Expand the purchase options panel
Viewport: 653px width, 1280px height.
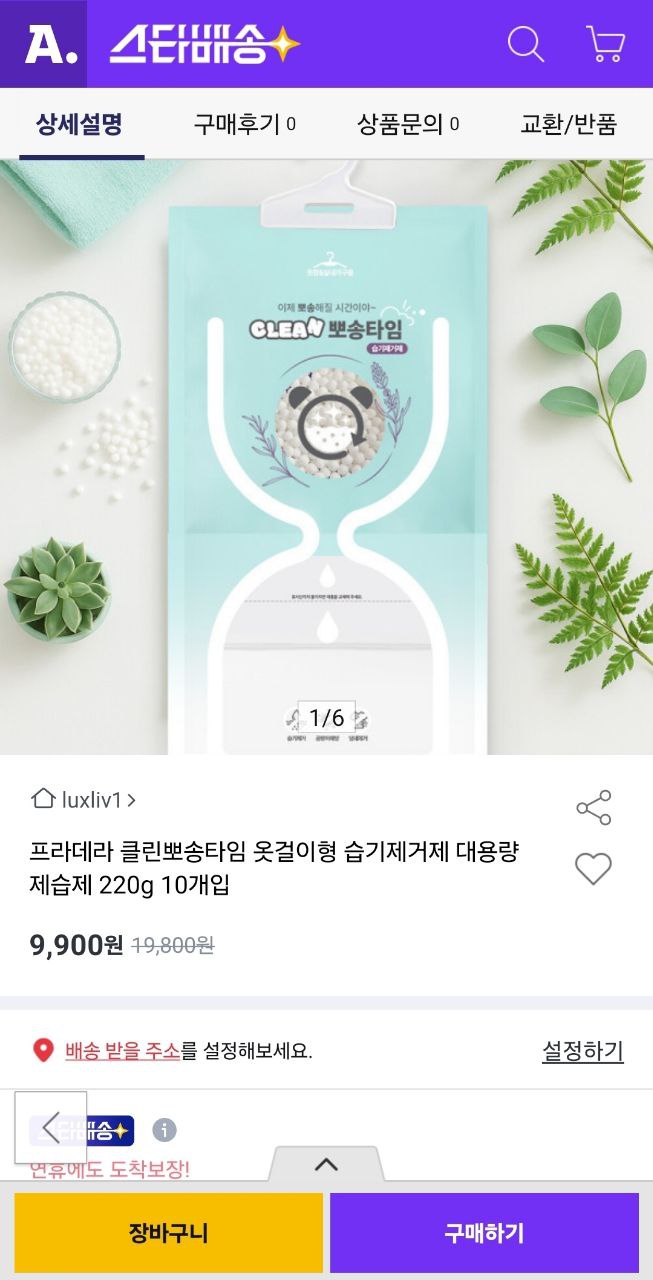[x=326, y=1164]
